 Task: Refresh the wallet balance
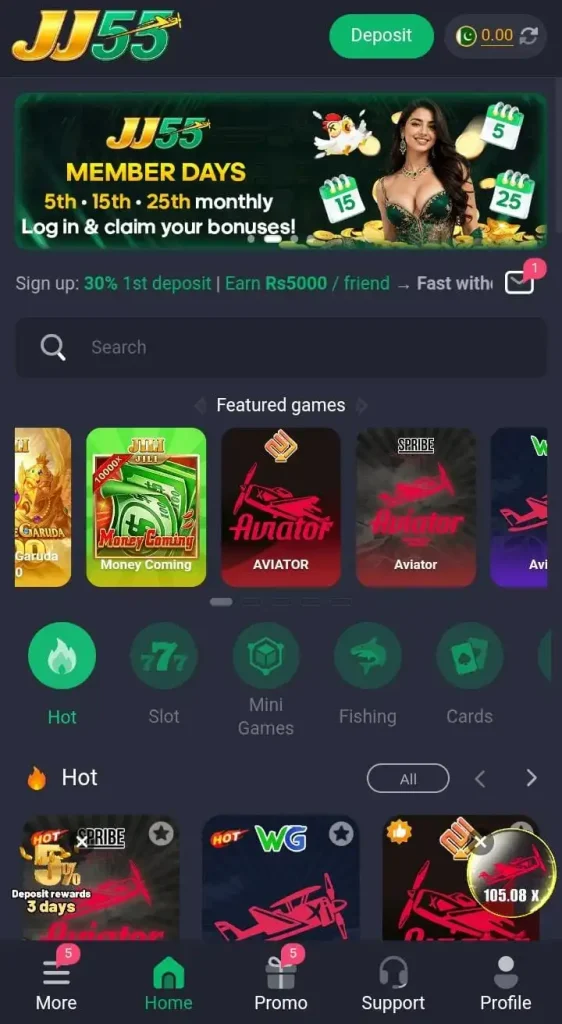(528, 36)
